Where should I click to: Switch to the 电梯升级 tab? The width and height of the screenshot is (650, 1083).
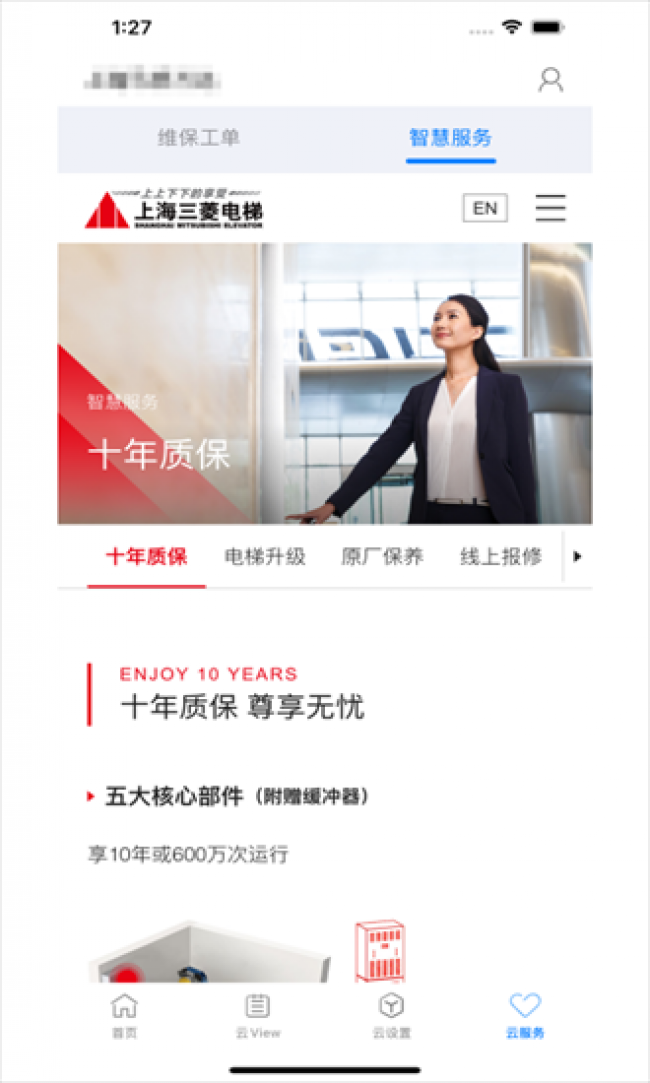click(264, 557)
